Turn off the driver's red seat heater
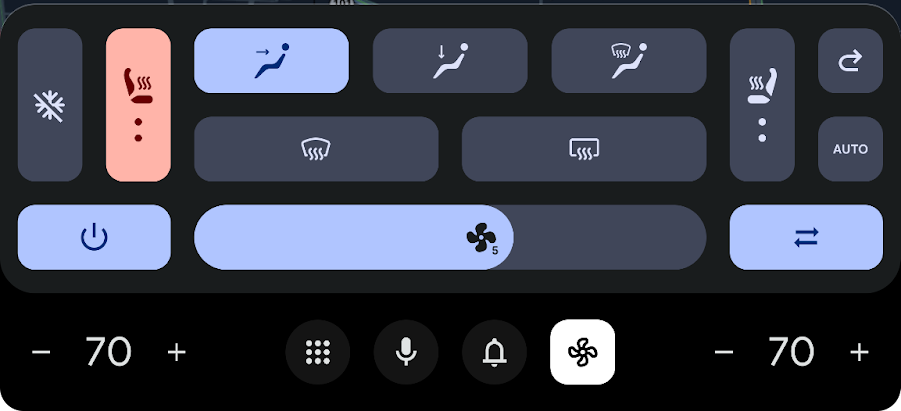 click(x=138, y=105)
